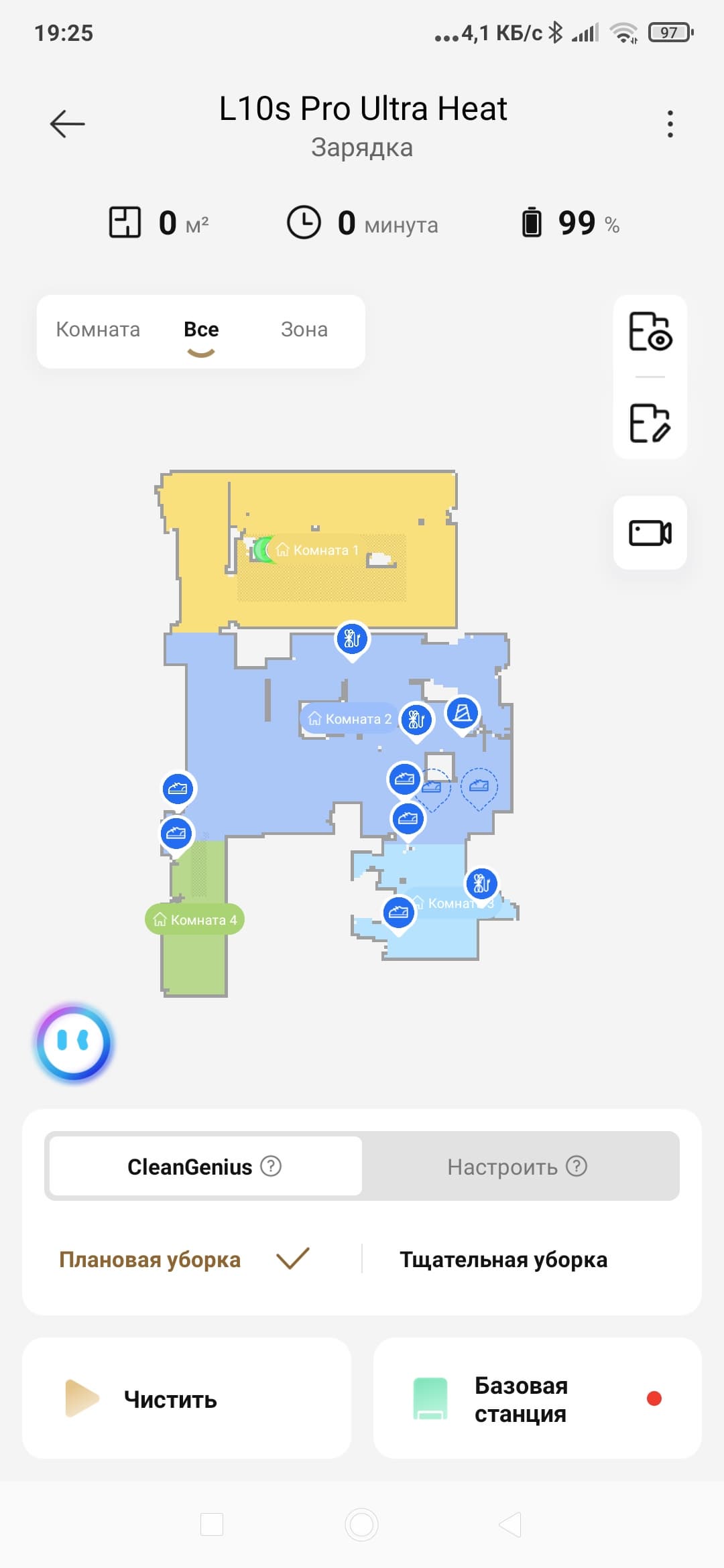The width and height of the screenshot is (724, 1568).
Task: Choose Плановая уборка option
Action: [150, 1260]
